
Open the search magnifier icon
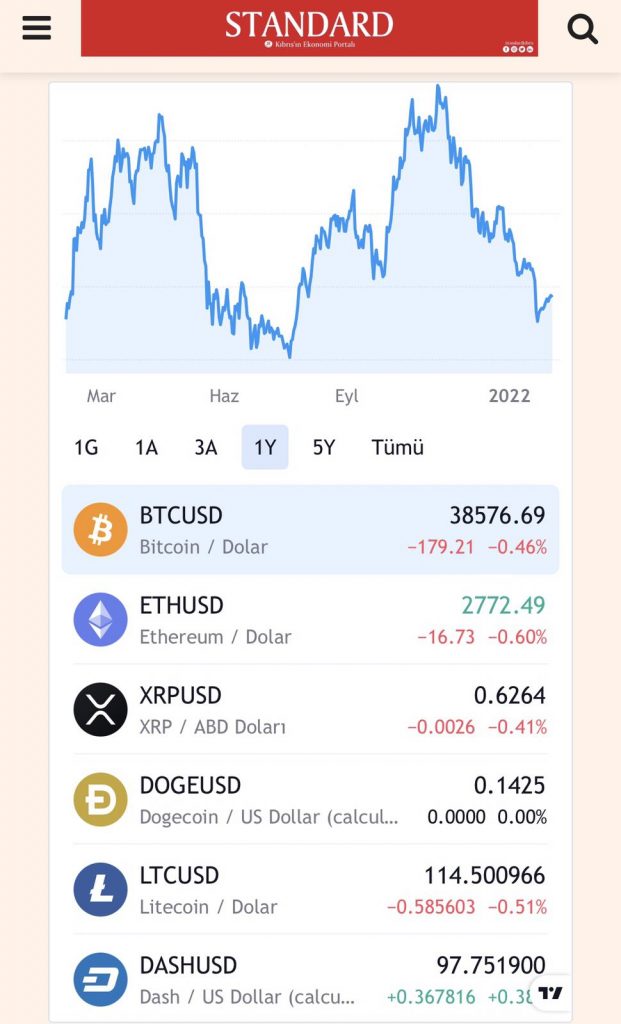pyautogui.click(x=582, y=29)
